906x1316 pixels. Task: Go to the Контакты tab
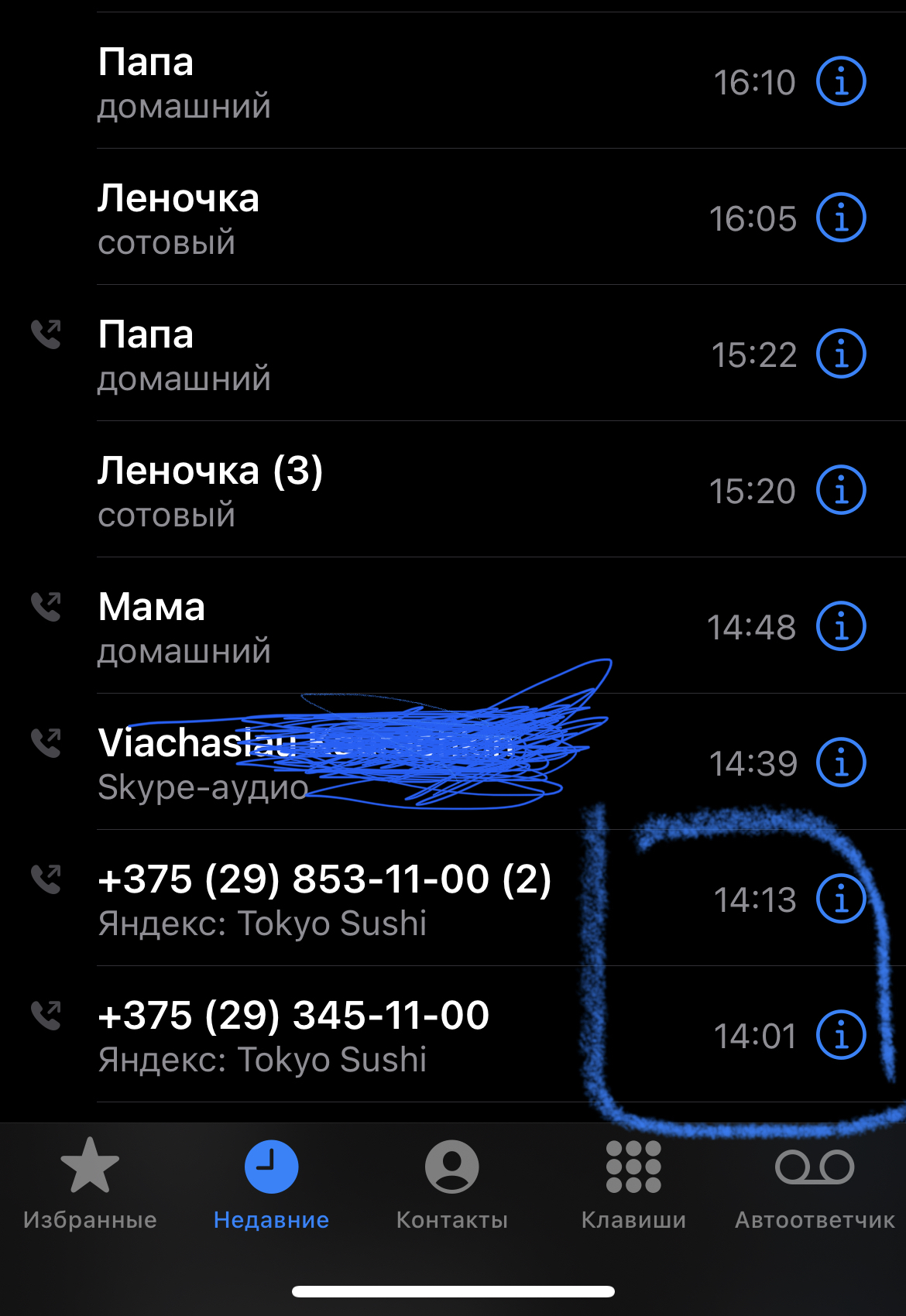452,1183
